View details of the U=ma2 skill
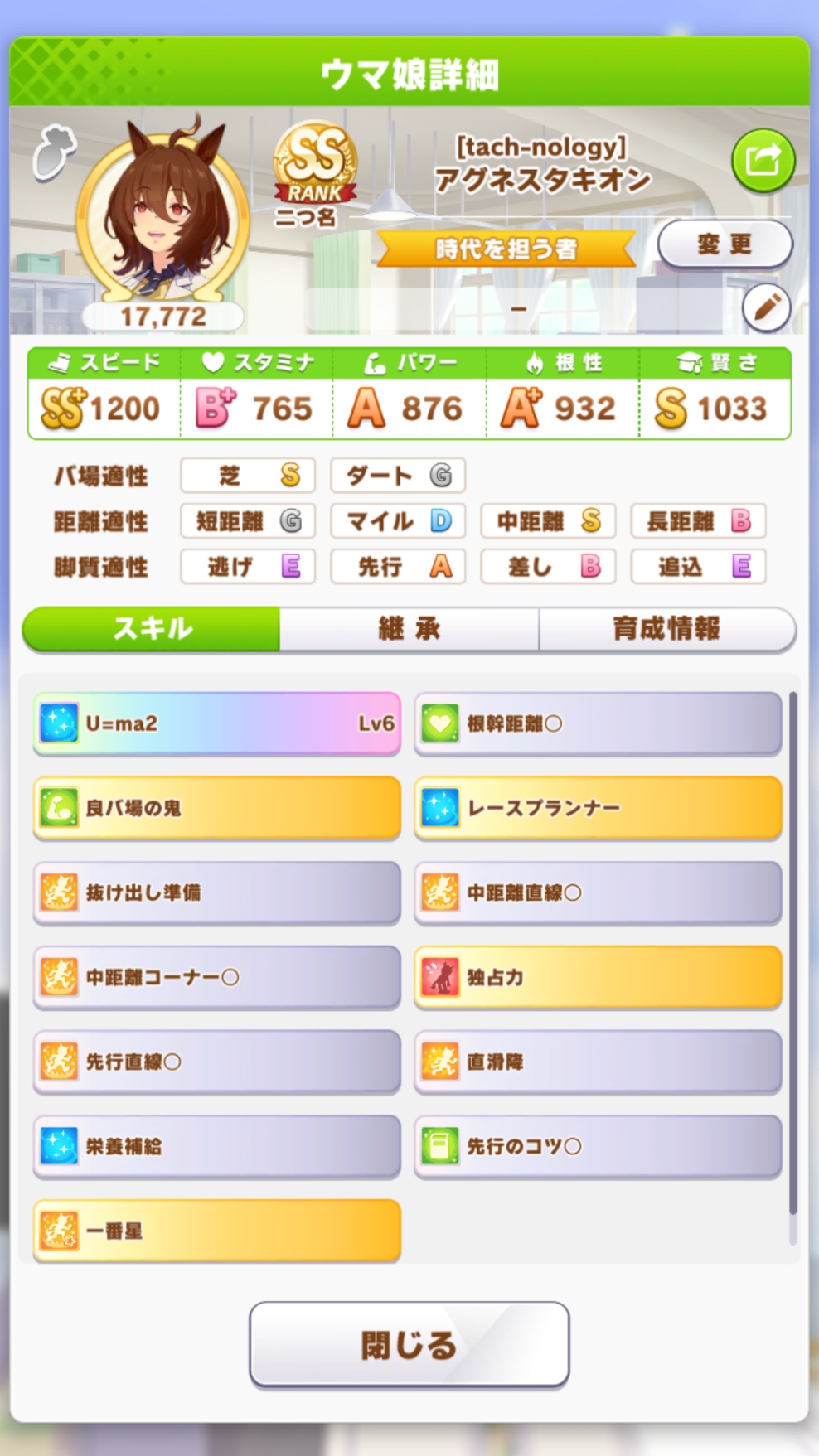Viewport: 819px width, 1456px height. pyautogui.click(x=216, y=723)
